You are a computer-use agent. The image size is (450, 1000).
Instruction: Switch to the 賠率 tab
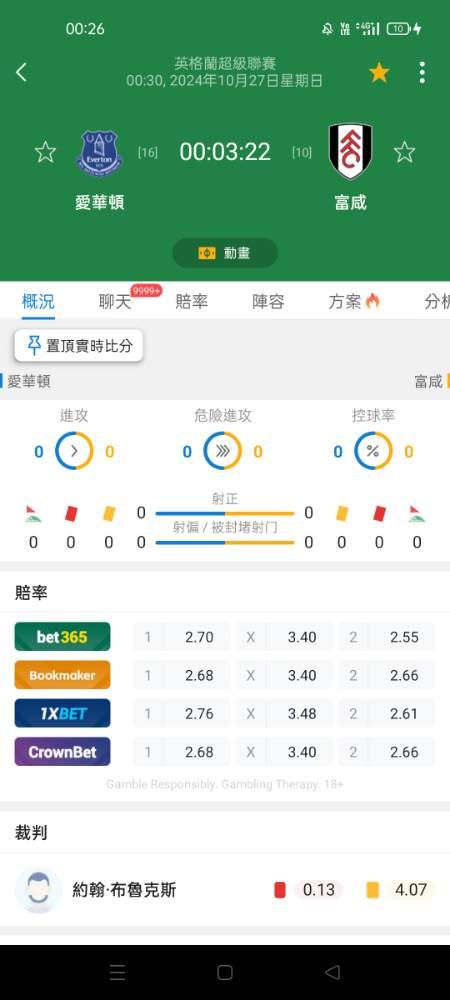pos(191,302)
